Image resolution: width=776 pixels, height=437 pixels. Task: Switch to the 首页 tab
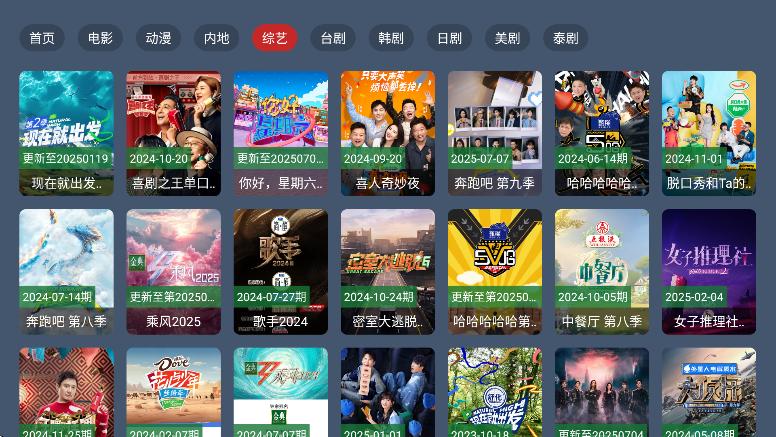click(42, 38)
